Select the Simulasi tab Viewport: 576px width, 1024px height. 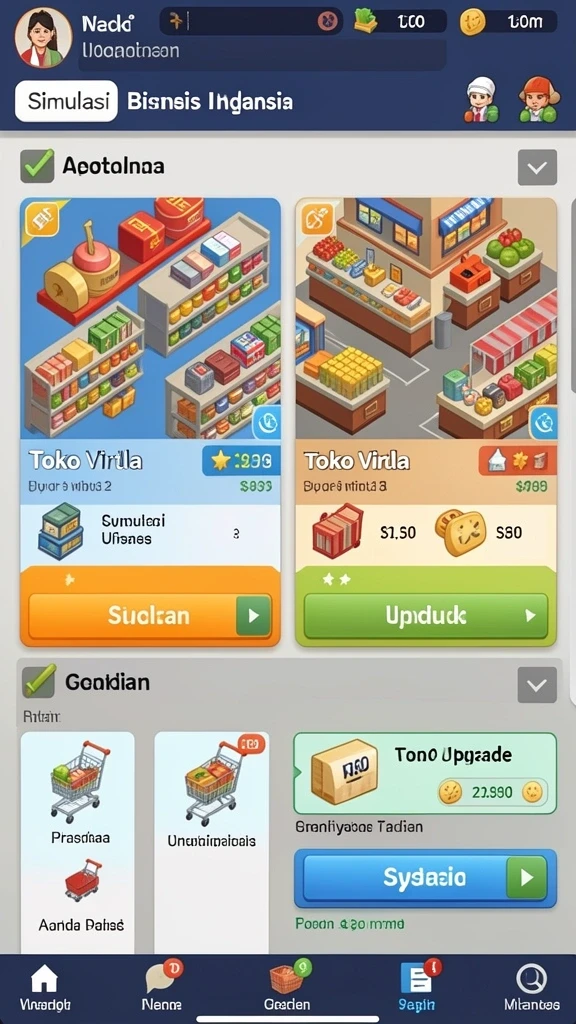[66, 101]
